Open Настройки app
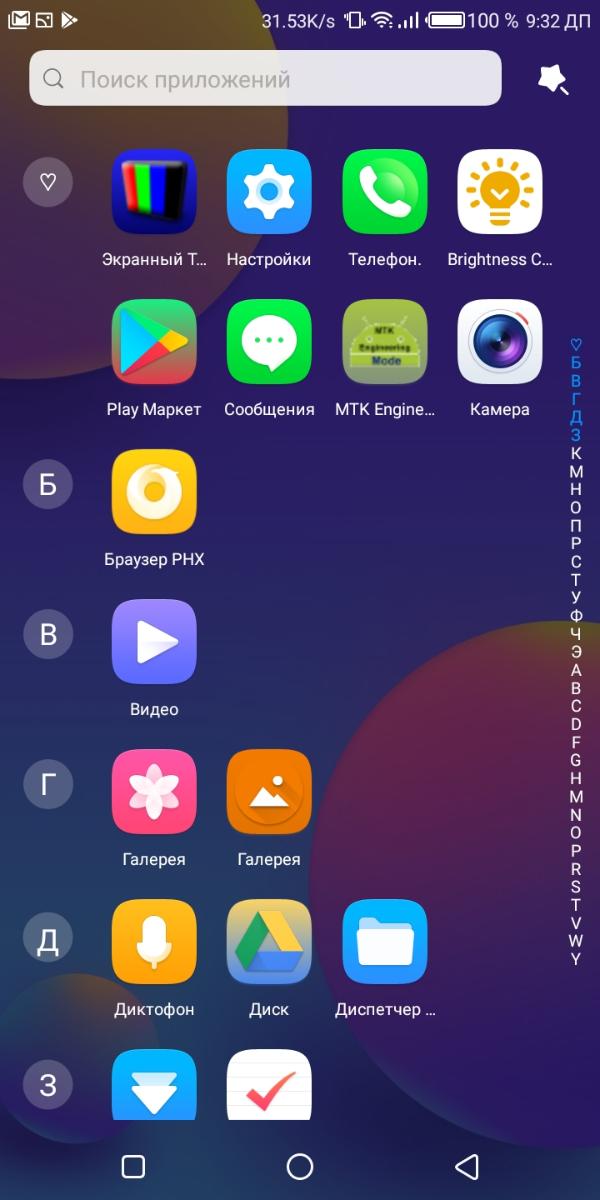The height and width of the screenshot is (1200, 600). point(269,192)
